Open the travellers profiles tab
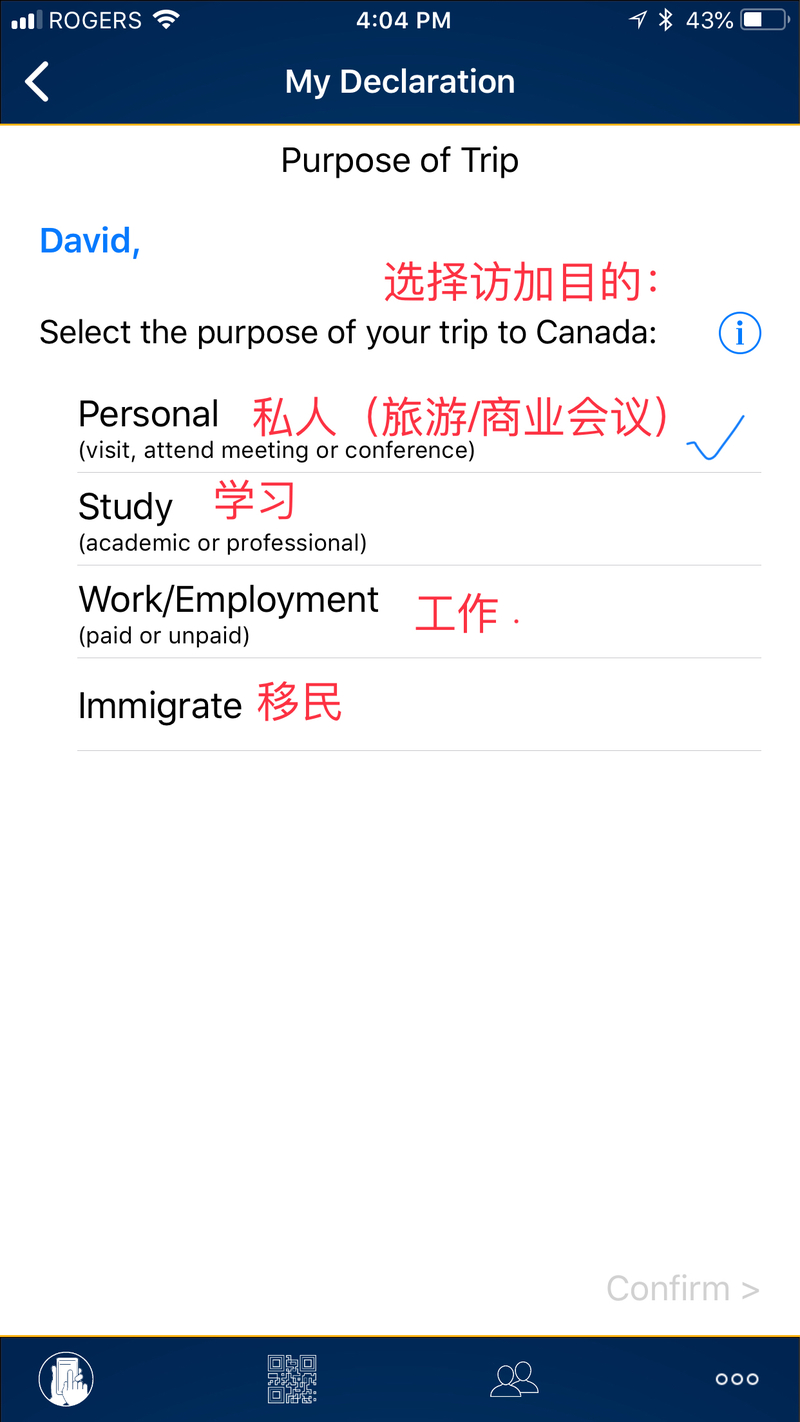 [514, 1379]
